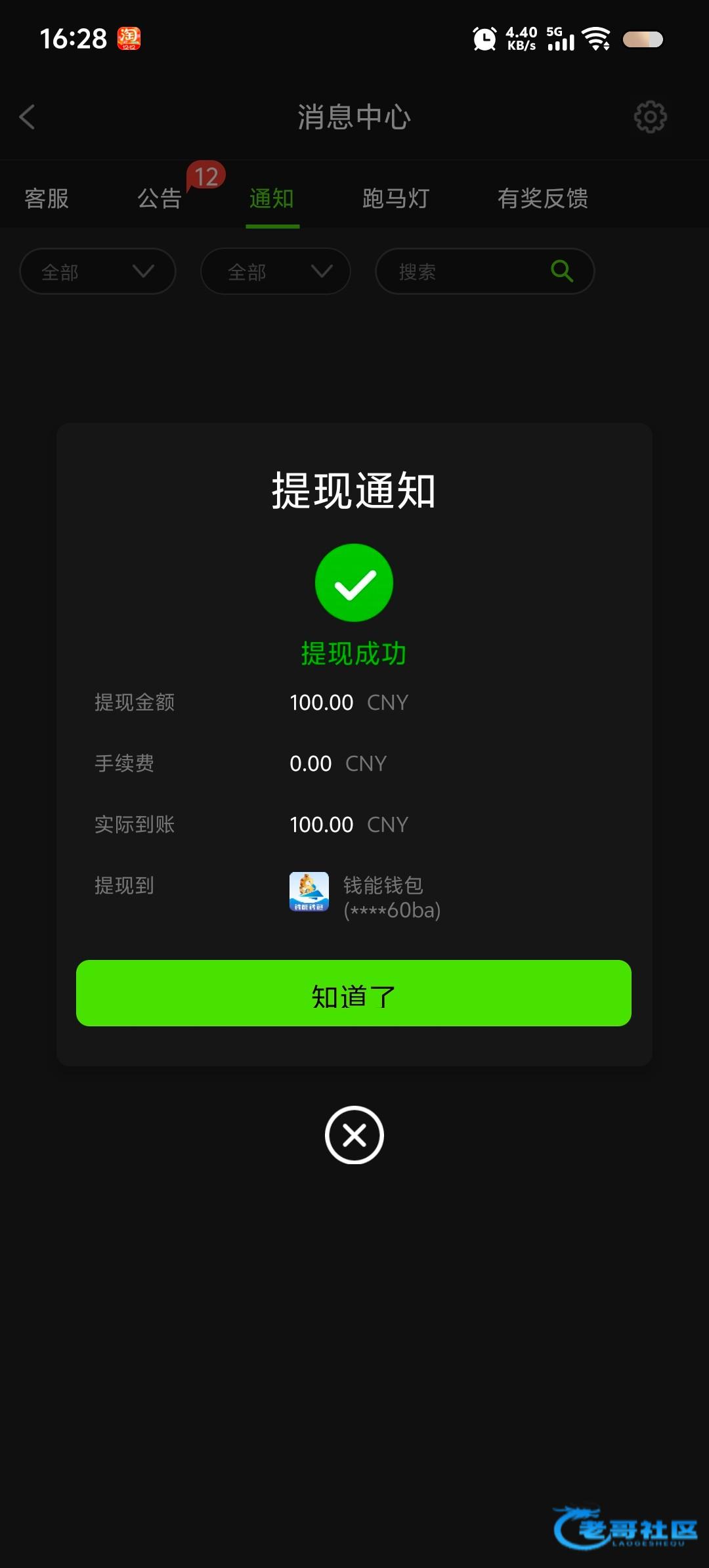Confirm with the 知道了 button
Image resolution: width=709 pixels, height=1568 pixels.
[x=354, y=993]
